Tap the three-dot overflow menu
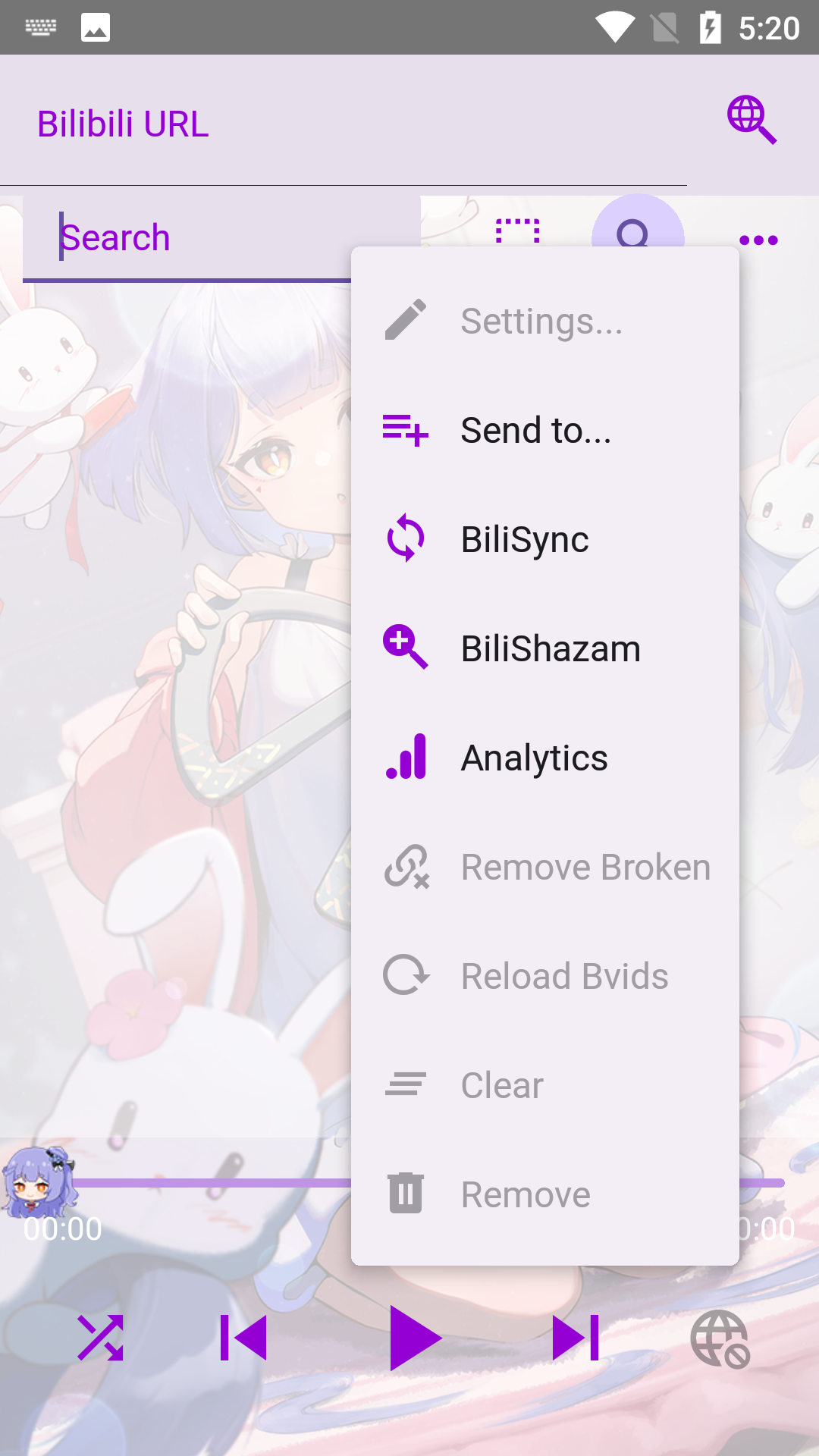 click(x=758, y=240)
